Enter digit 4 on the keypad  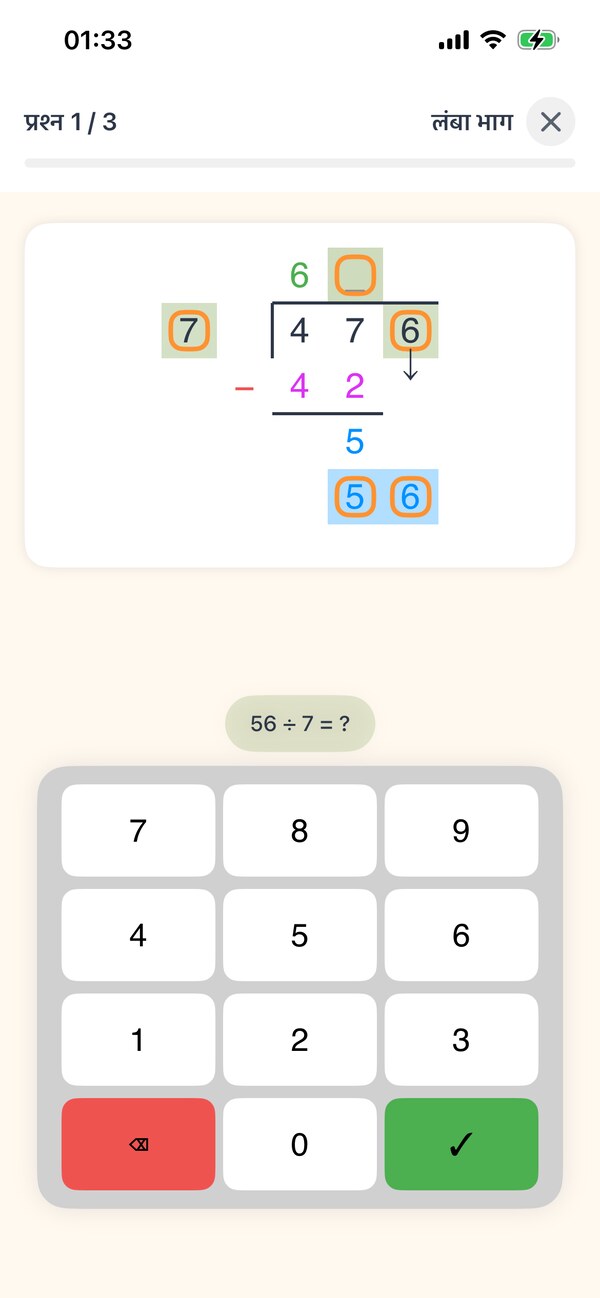138,935
